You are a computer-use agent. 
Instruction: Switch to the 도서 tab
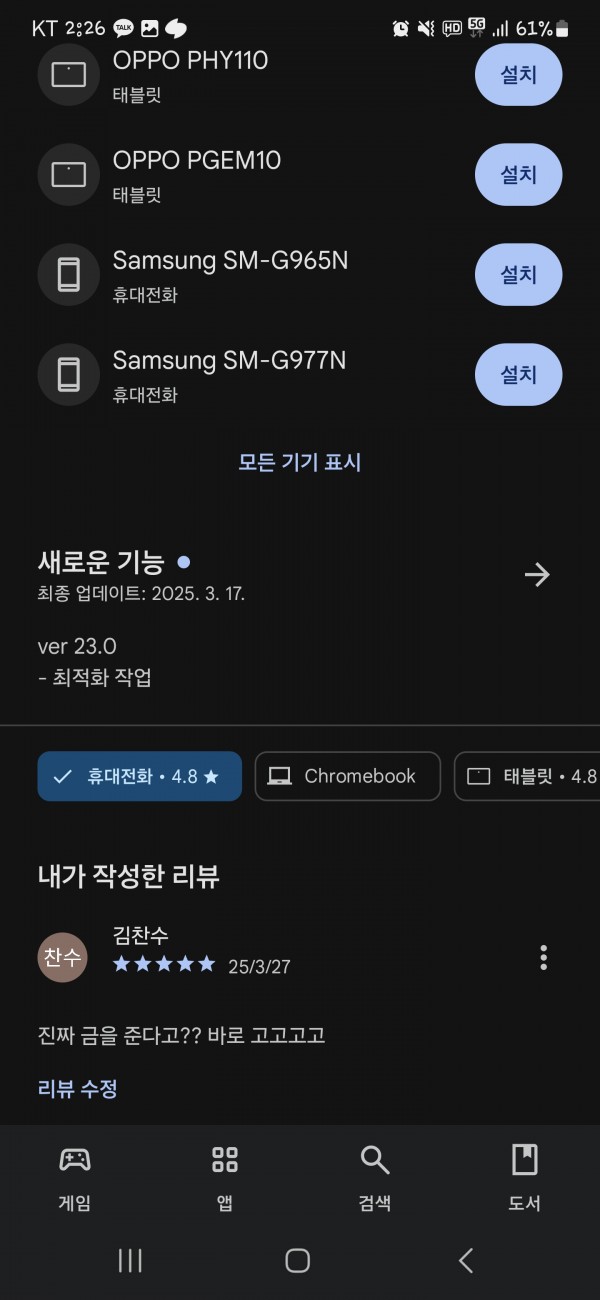coord(524,1178)
